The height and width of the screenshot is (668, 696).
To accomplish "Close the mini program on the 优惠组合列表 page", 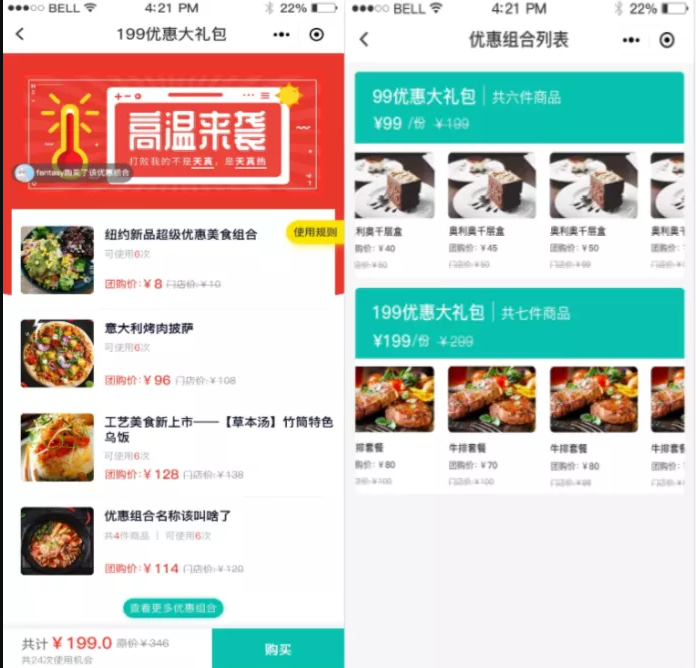I will coord(667,40).
